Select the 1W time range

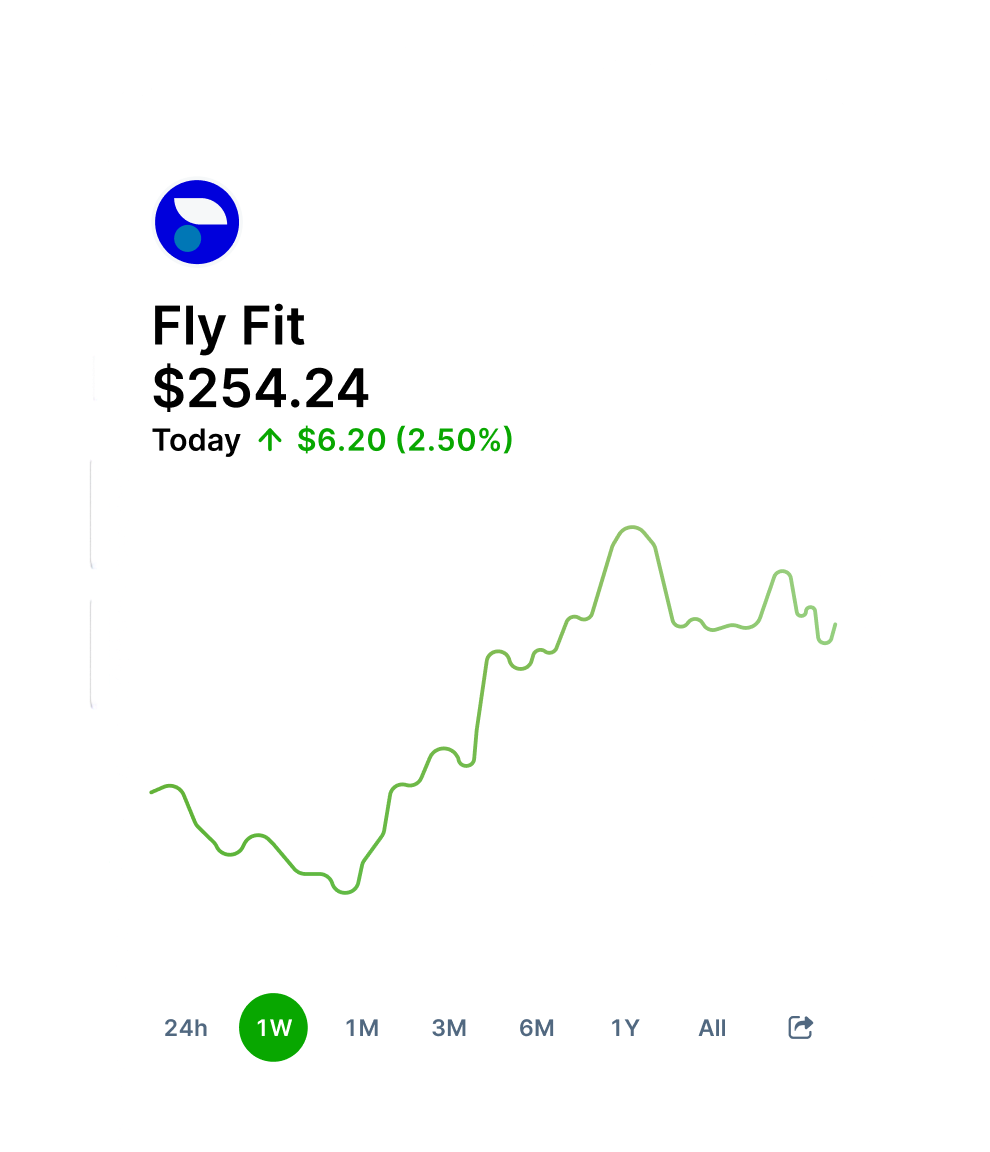coord(273,1028)
